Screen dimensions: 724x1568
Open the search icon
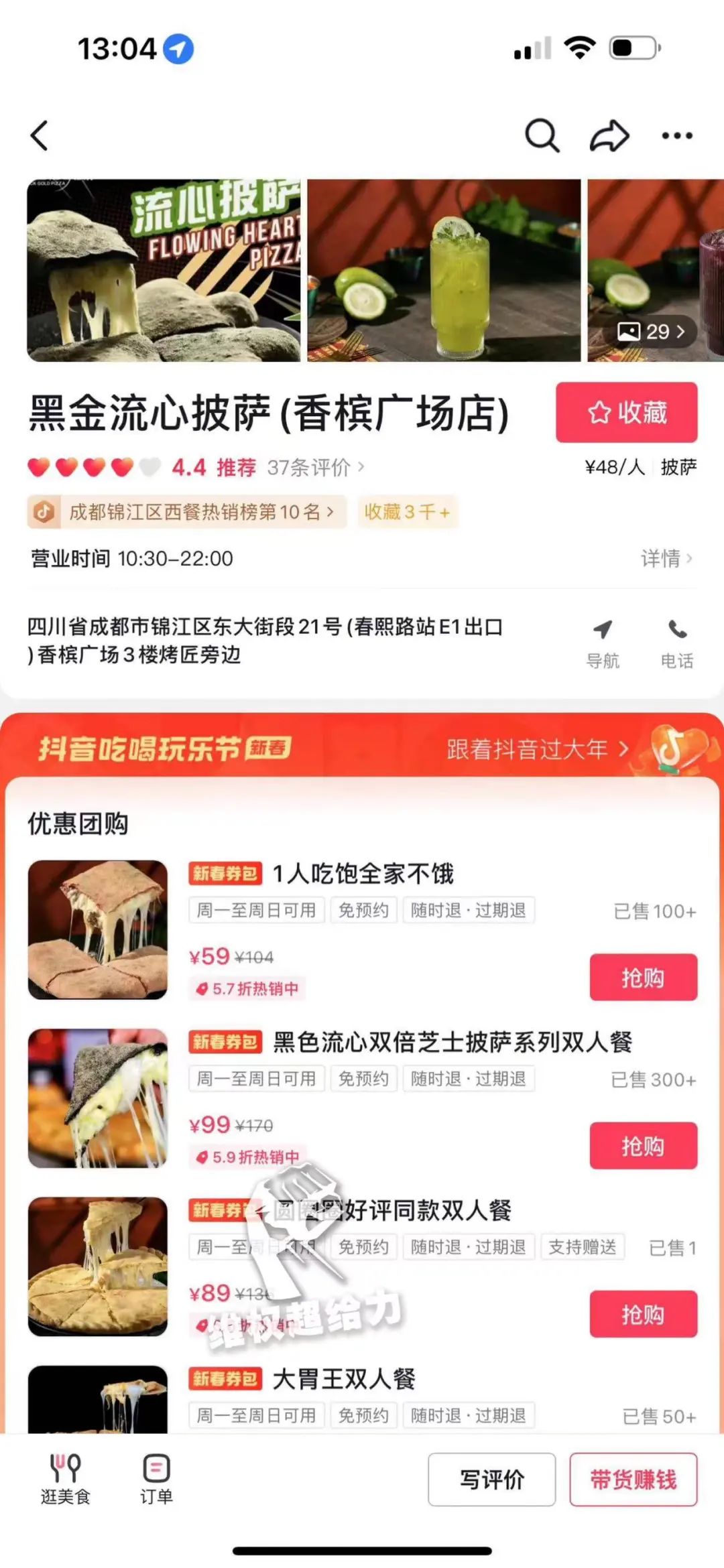(x=542, y=136)
